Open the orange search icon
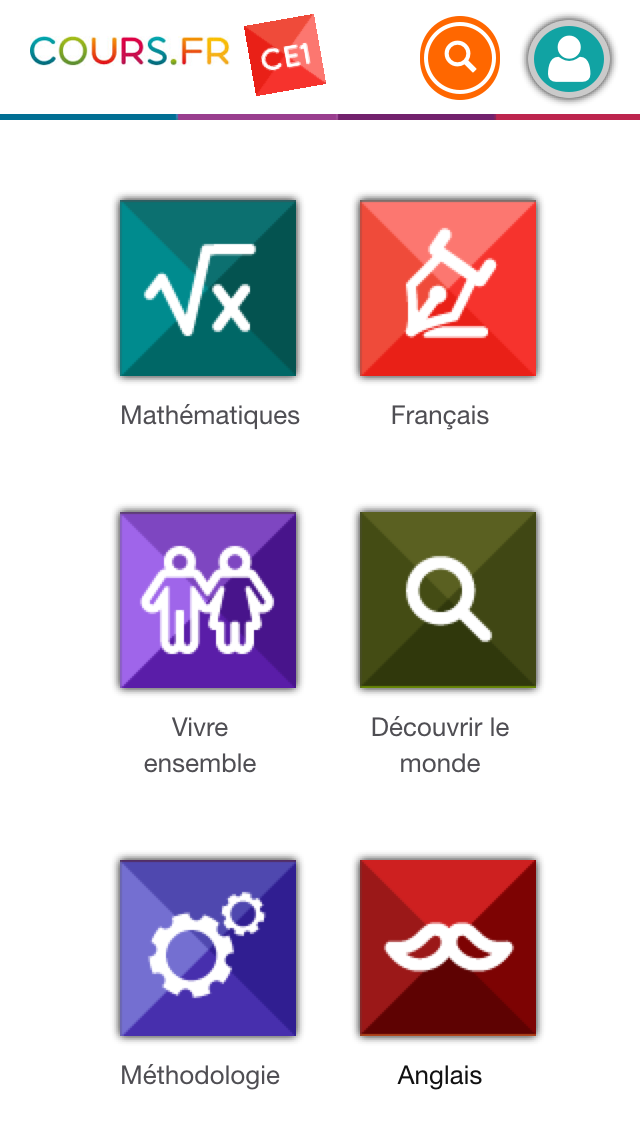This screenshot has width=640, height=1136. point(460,57)
